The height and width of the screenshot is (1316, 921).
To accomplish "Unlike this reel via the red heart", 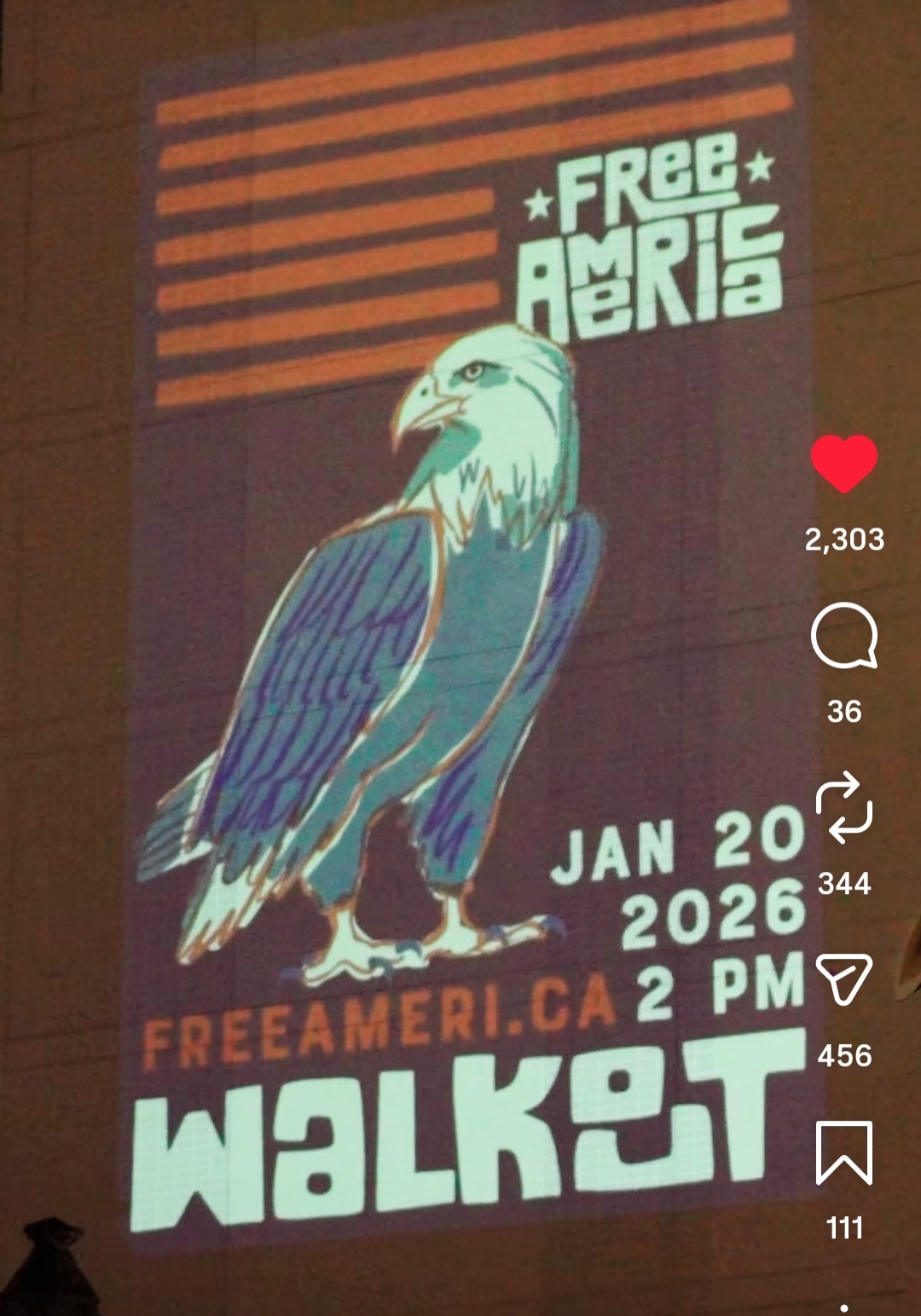I will click(x=843, y=463).
